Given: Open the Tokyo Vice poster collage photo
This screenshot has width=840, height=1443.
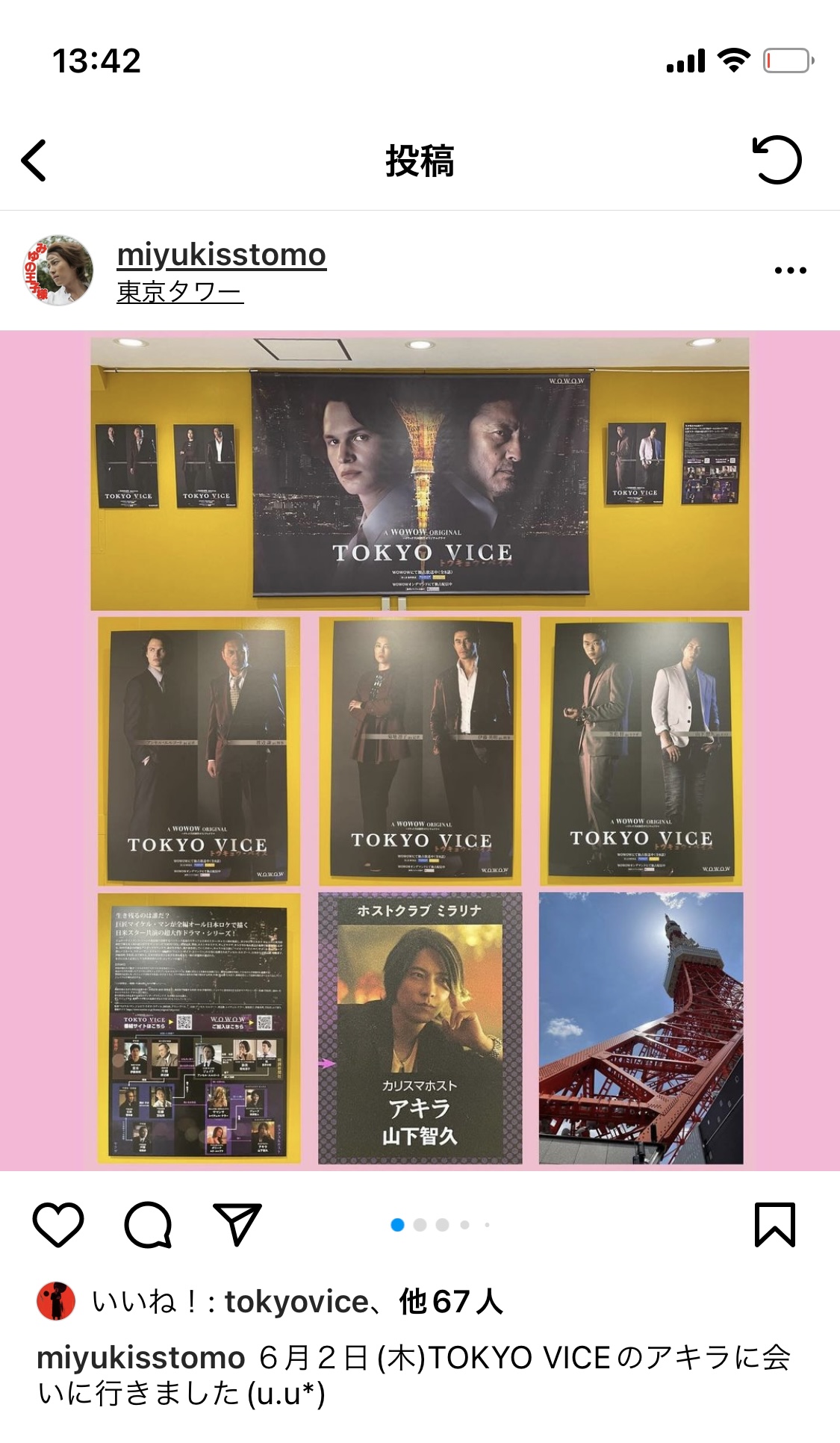Looking at the screenshot, I should (x=420, y=751).
